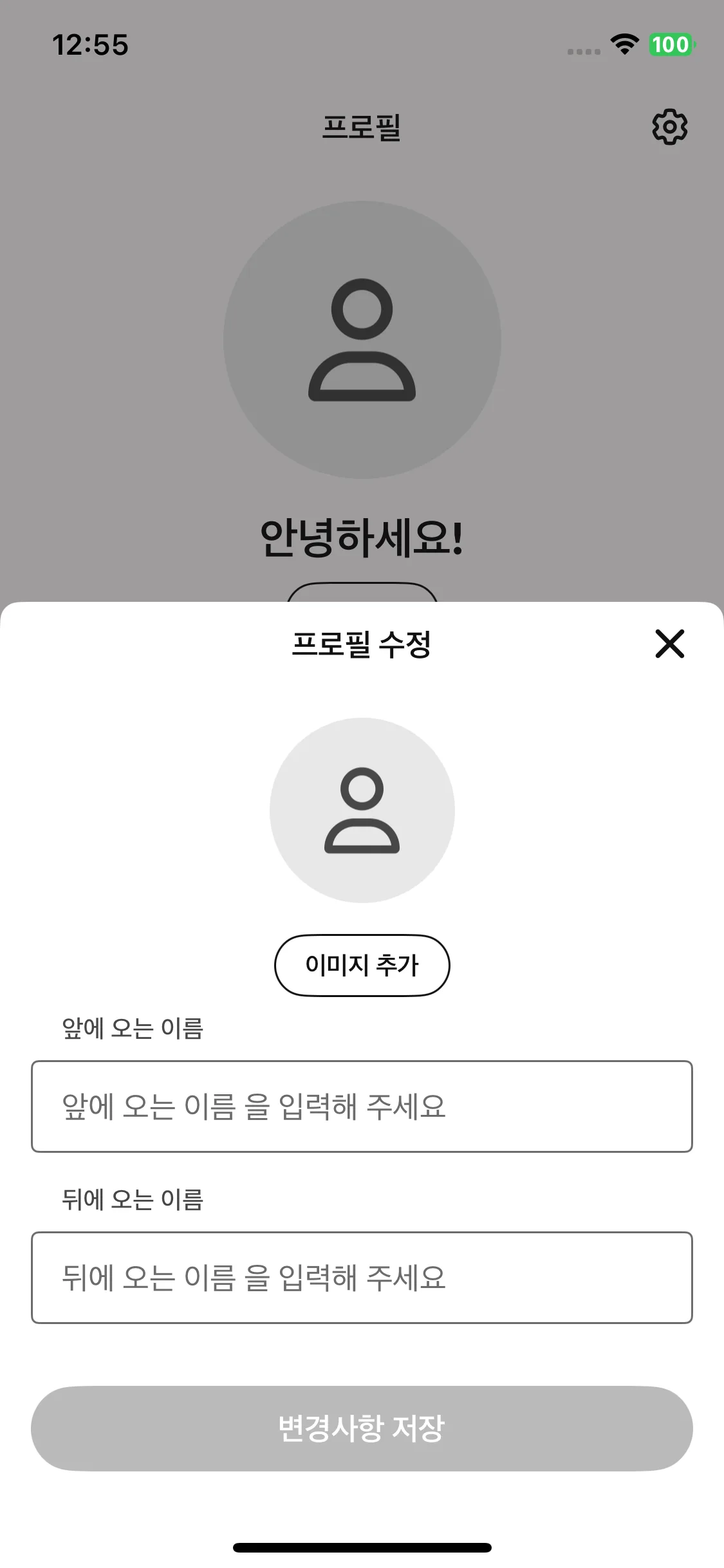
Task: Tap the 변경사항 저장 button
Action: coord(362,1428)
